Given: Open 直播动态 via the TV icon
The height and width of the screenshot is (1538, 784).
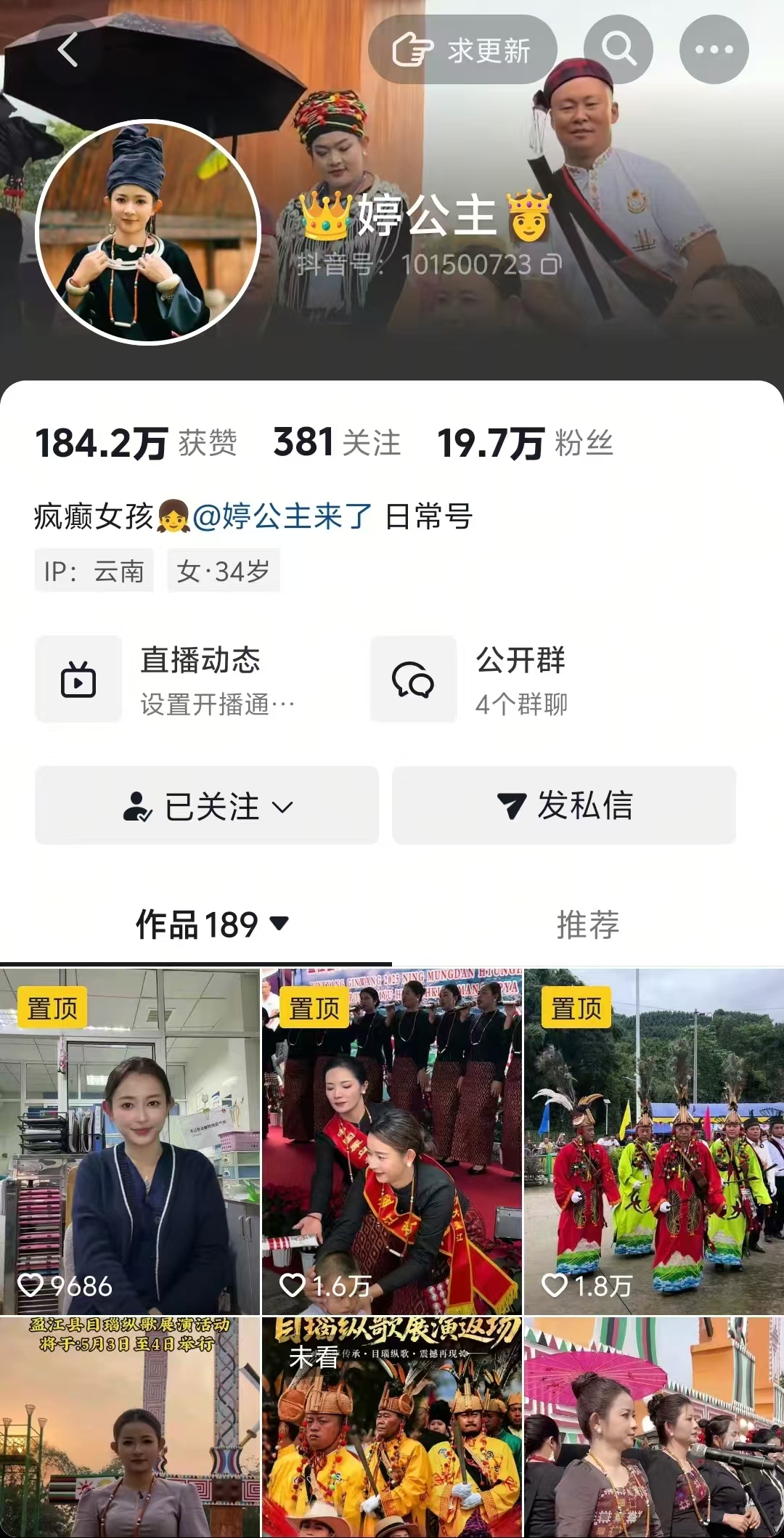Looking at the screenshot, I should tap(78, 679).
